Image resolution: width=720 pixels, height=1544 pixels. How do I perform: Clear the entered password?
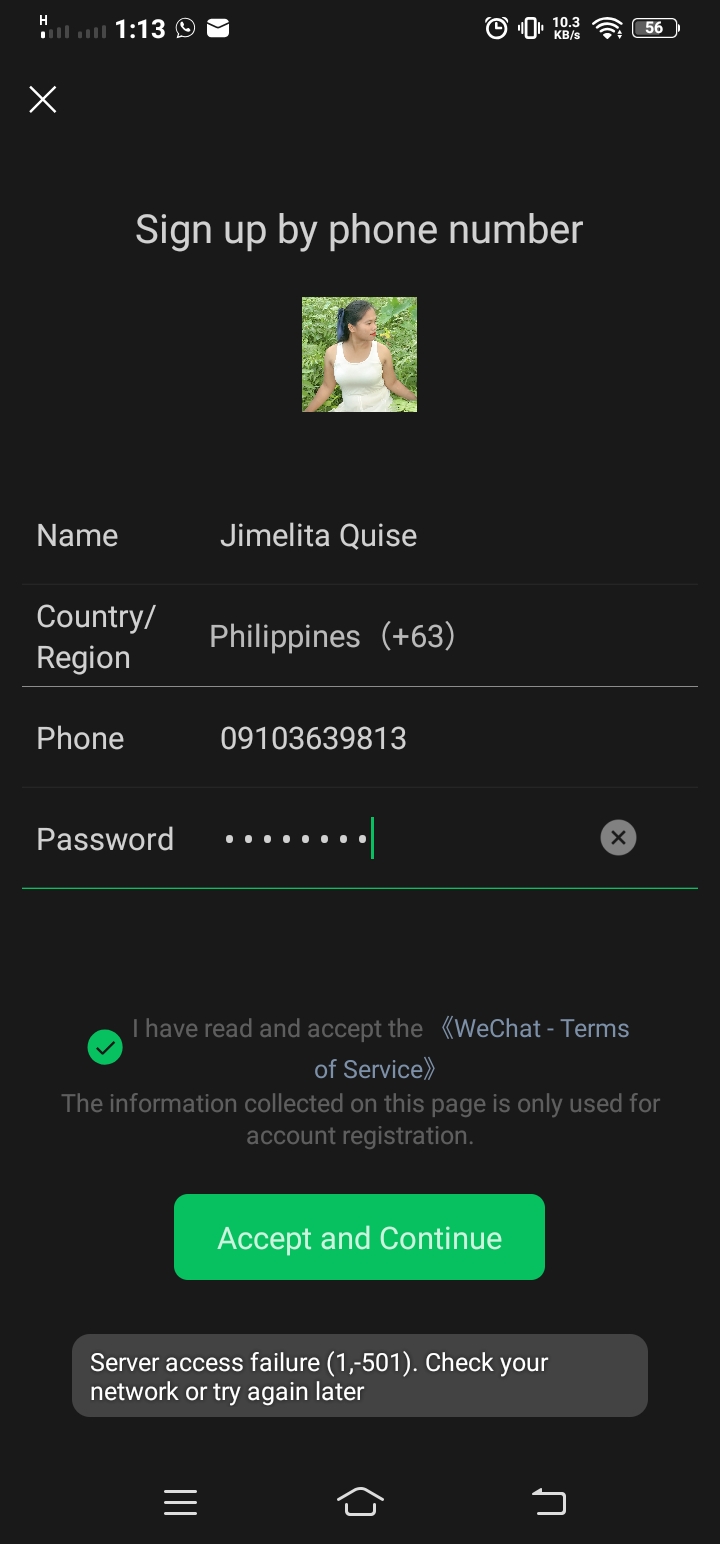click(x=618, y=838)
